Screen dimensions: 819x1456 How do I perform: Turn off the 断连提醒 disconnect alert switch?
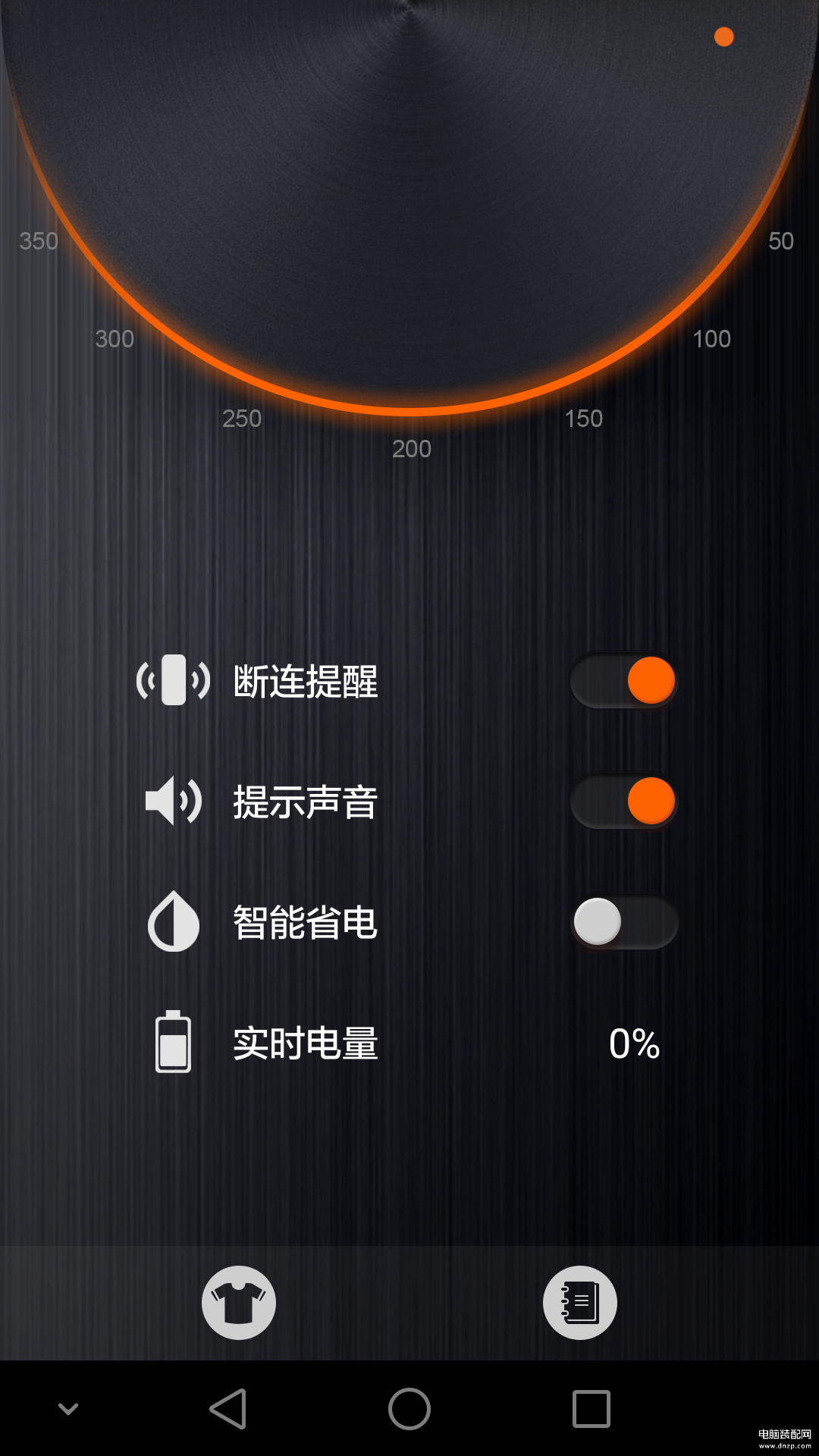point(624,680)
